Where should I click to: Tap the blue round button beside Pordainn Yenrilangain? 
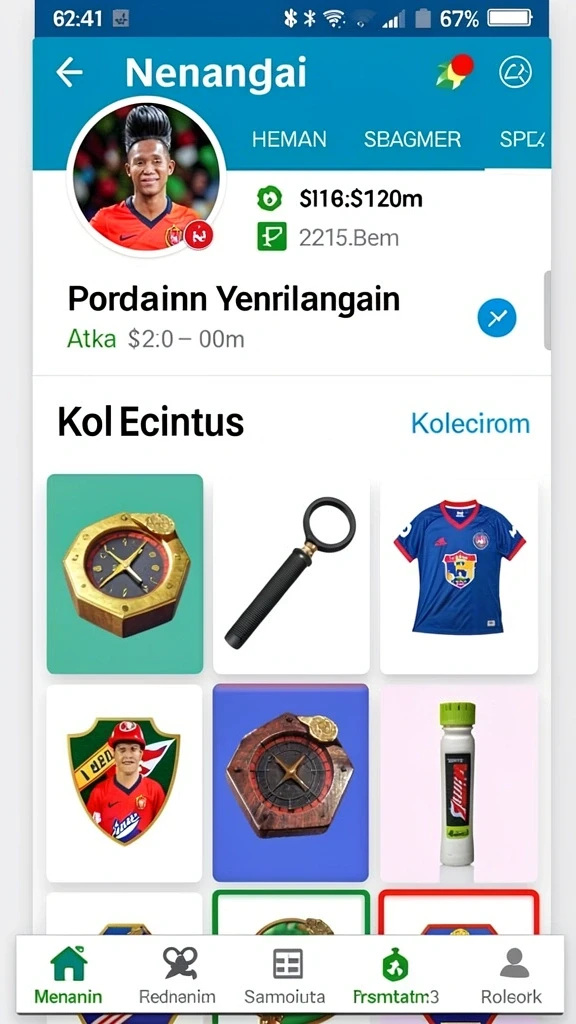[497, 318]
